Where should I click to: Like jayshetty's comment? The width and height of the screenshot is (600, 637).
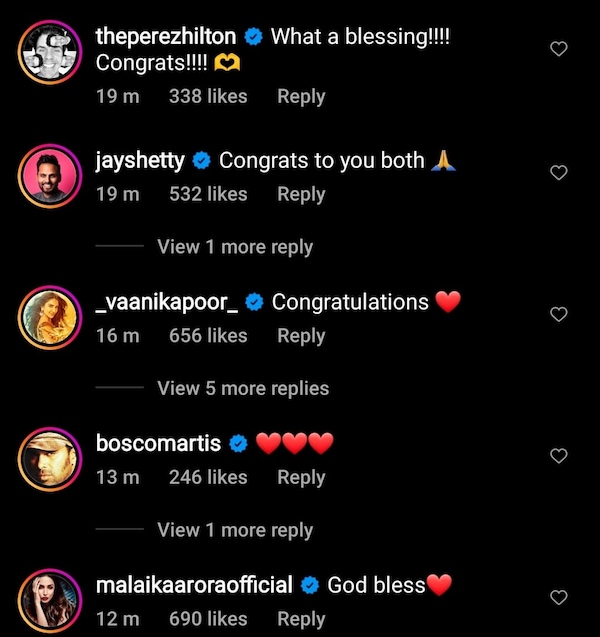click(559, 173)
